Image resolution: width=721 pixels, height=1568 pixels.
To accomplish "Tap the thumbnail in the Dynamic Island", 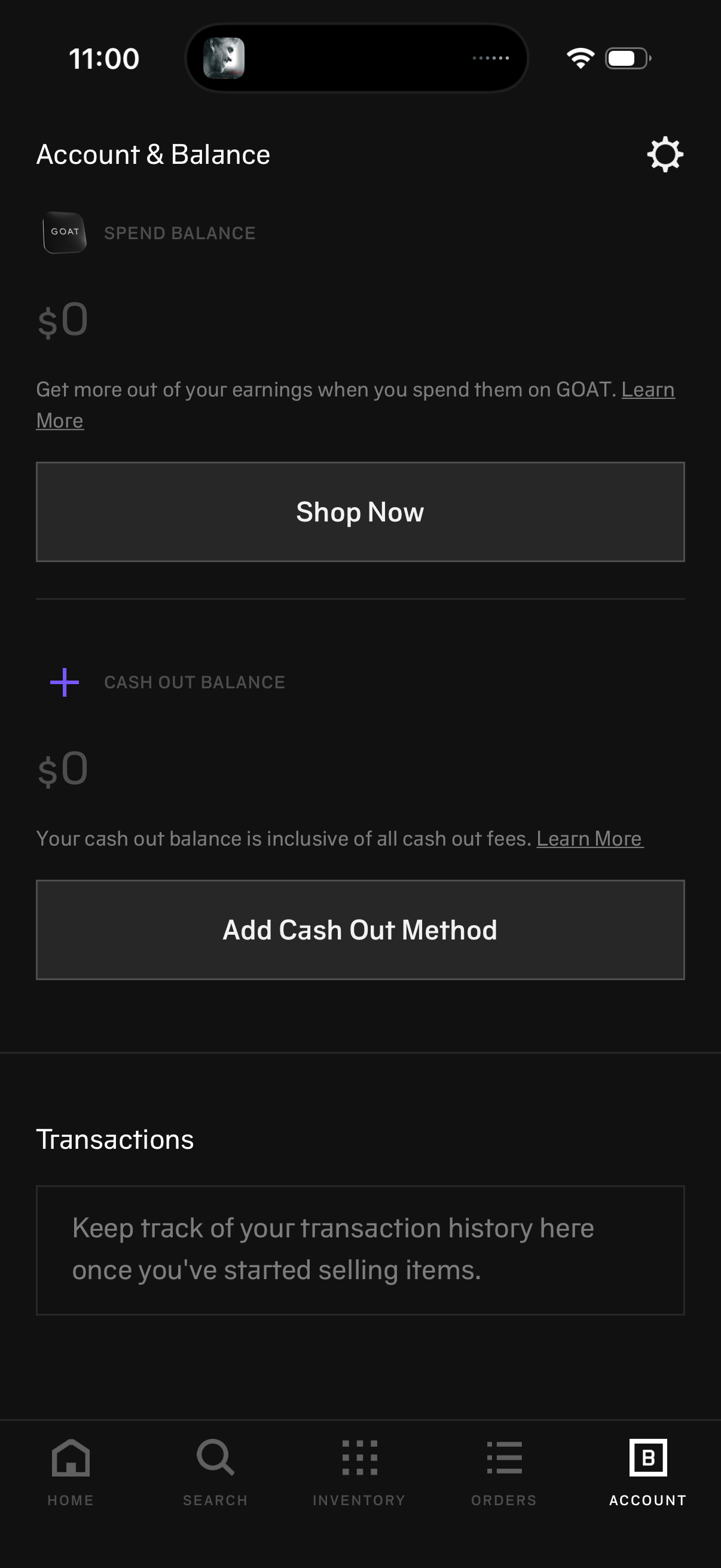I will 226,57.
